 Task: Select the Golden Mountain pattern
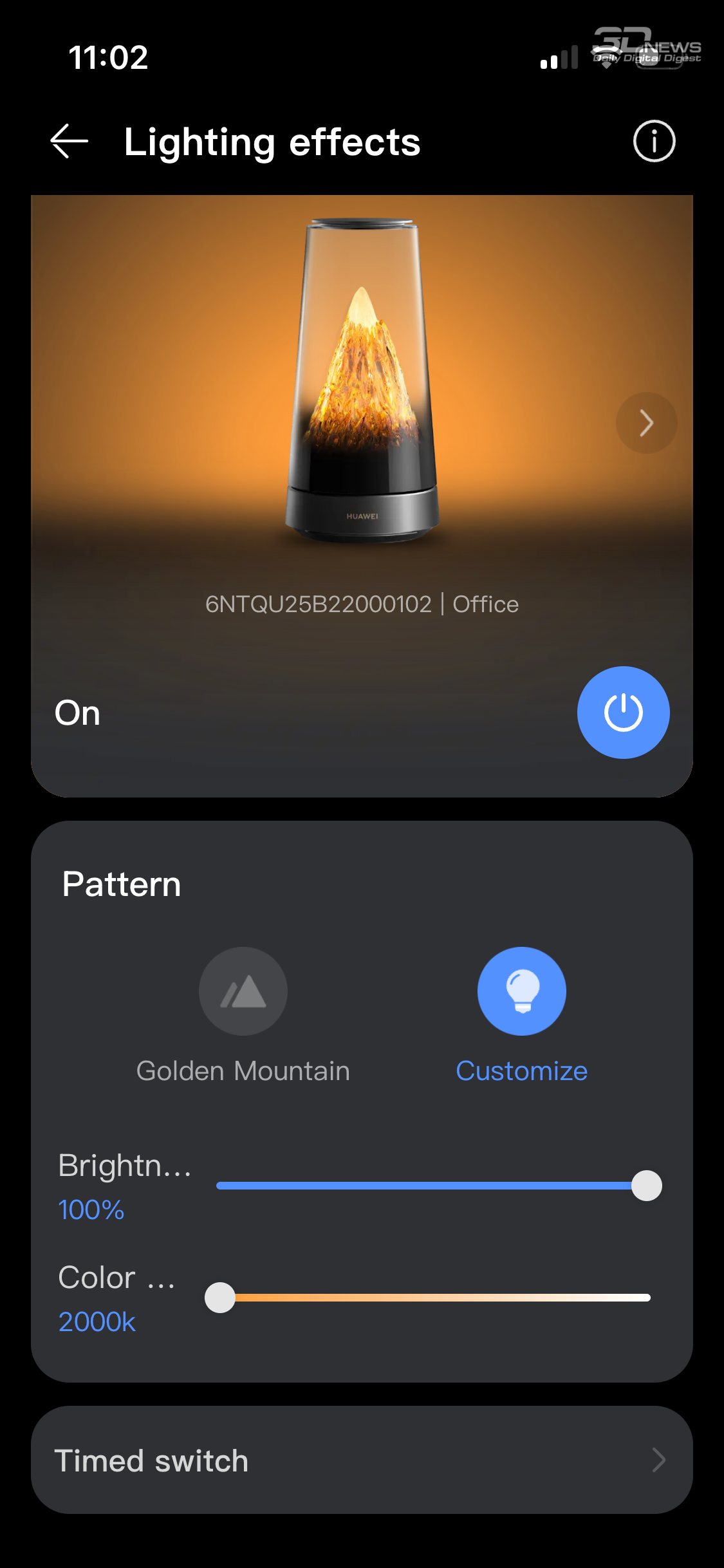coord(243,991)
